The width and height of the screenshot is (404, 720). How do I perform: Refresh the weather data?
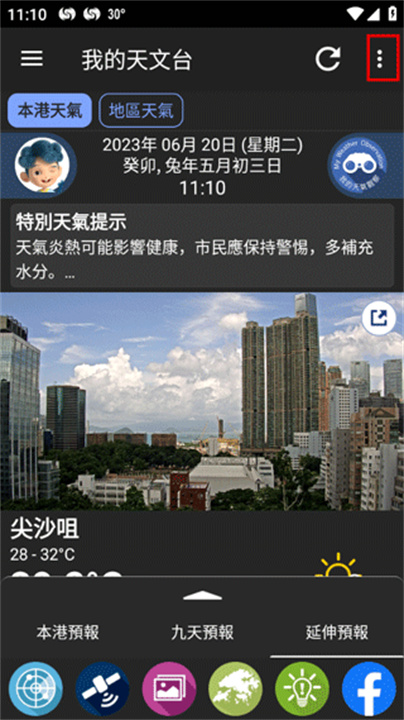point(328,59)
